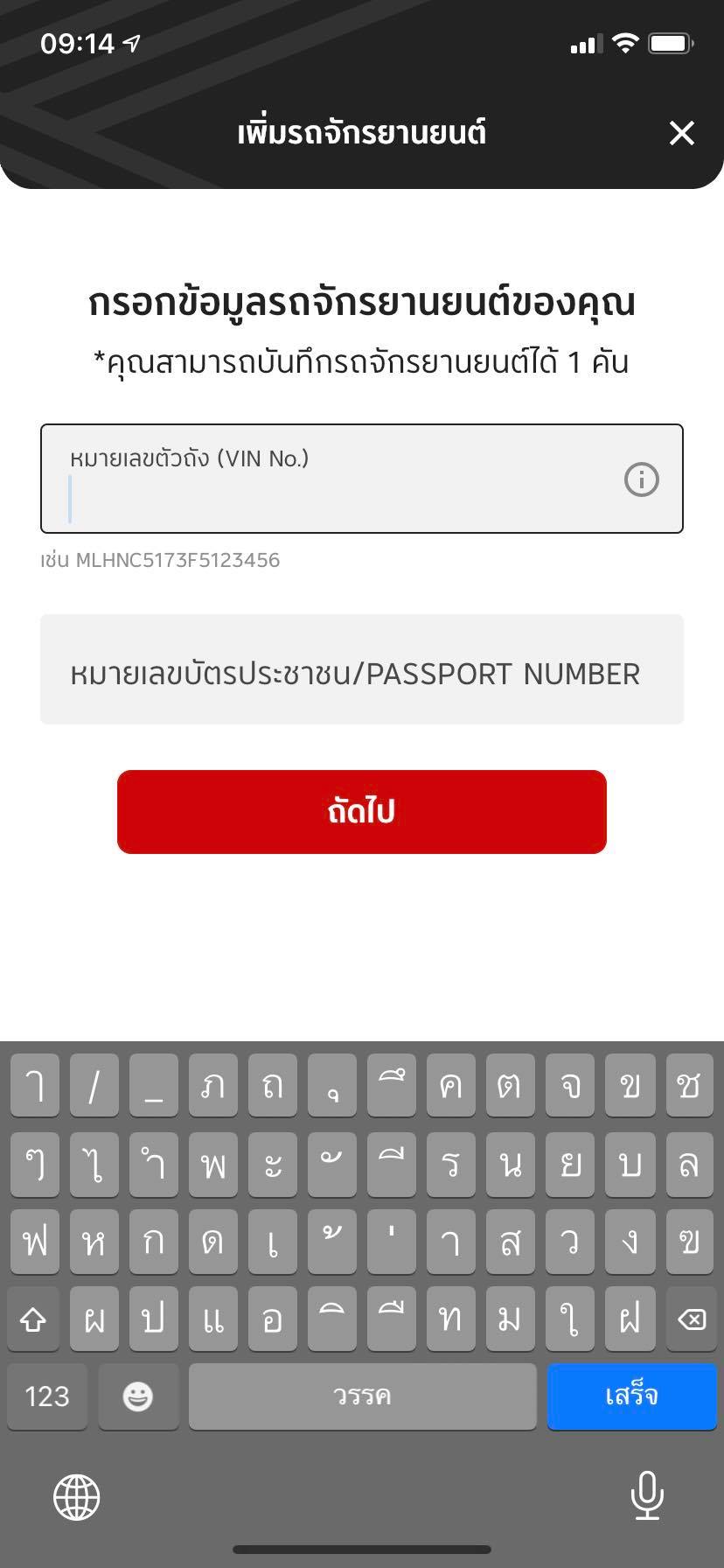This screenshot has height=1568, width=724.
Task: Tap the red ถัดไป button
Action: 361,812
